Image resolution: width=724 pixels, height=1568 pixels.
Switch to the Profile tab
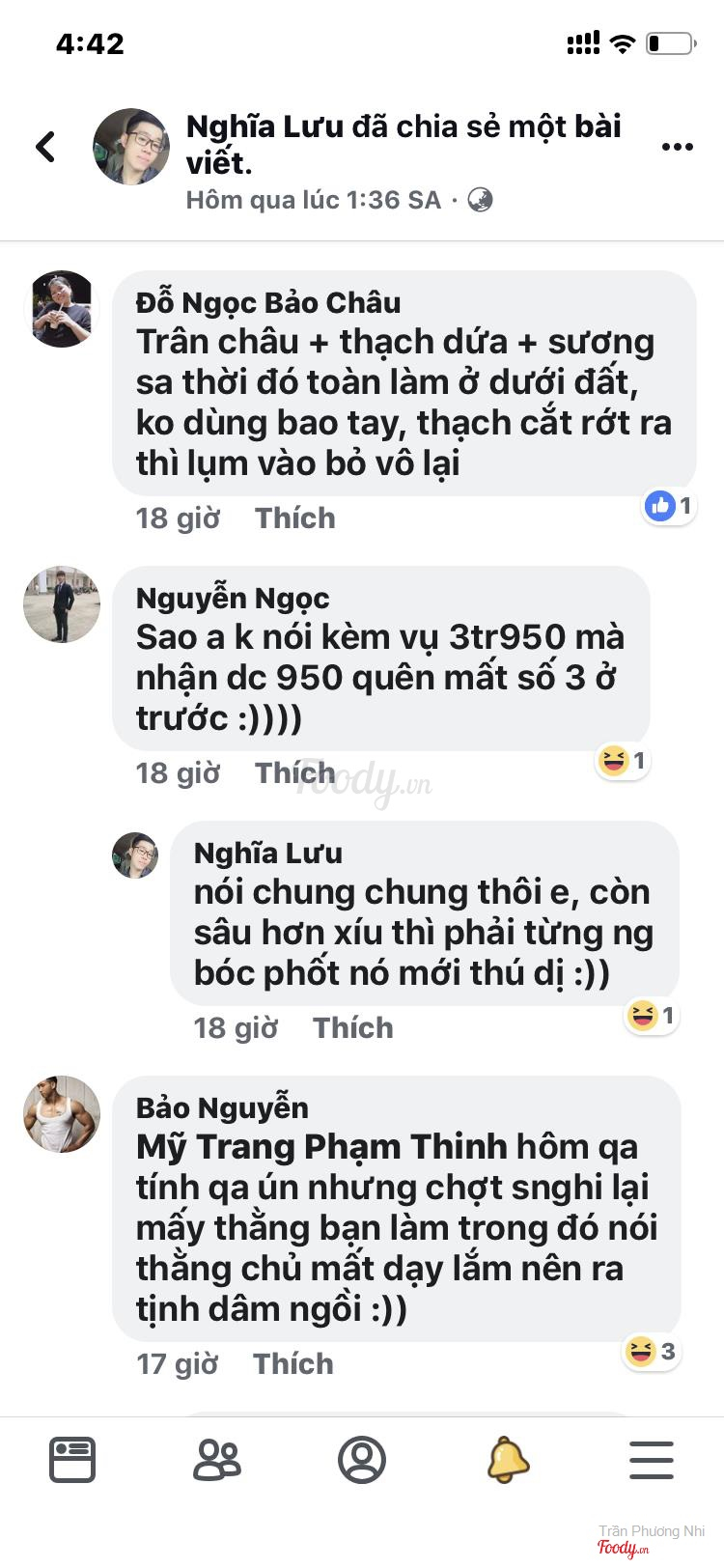(362, 1460)
